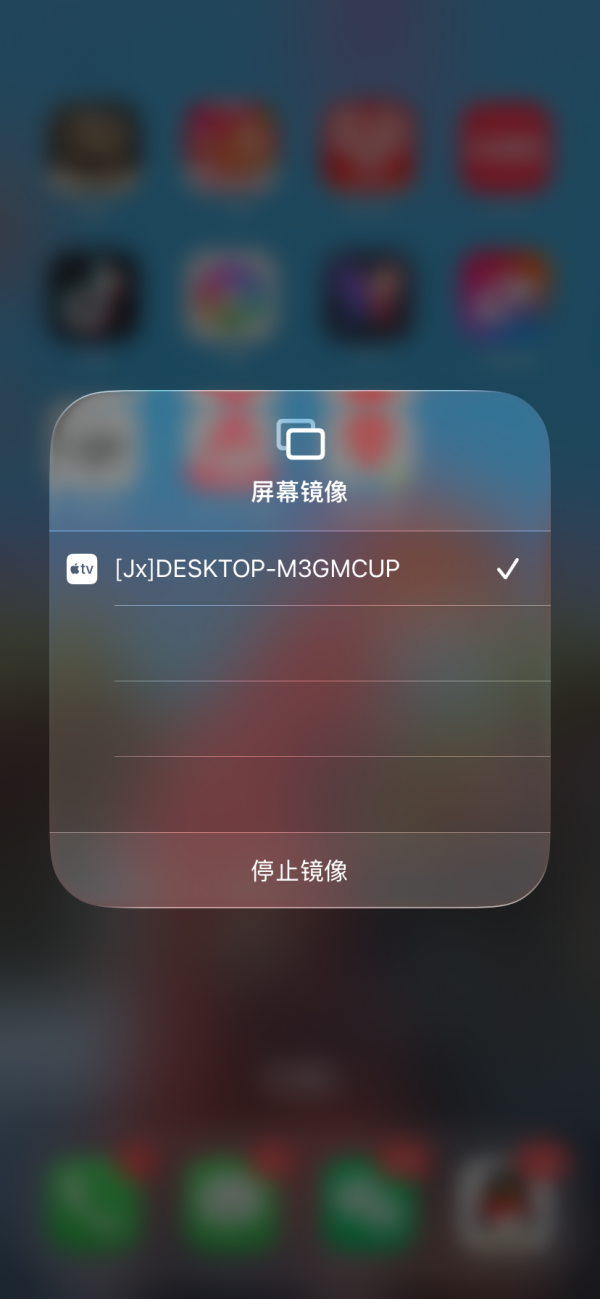
Task: Tap 停止镜像 to stop mirroring
Action: [x=299, y=870]
